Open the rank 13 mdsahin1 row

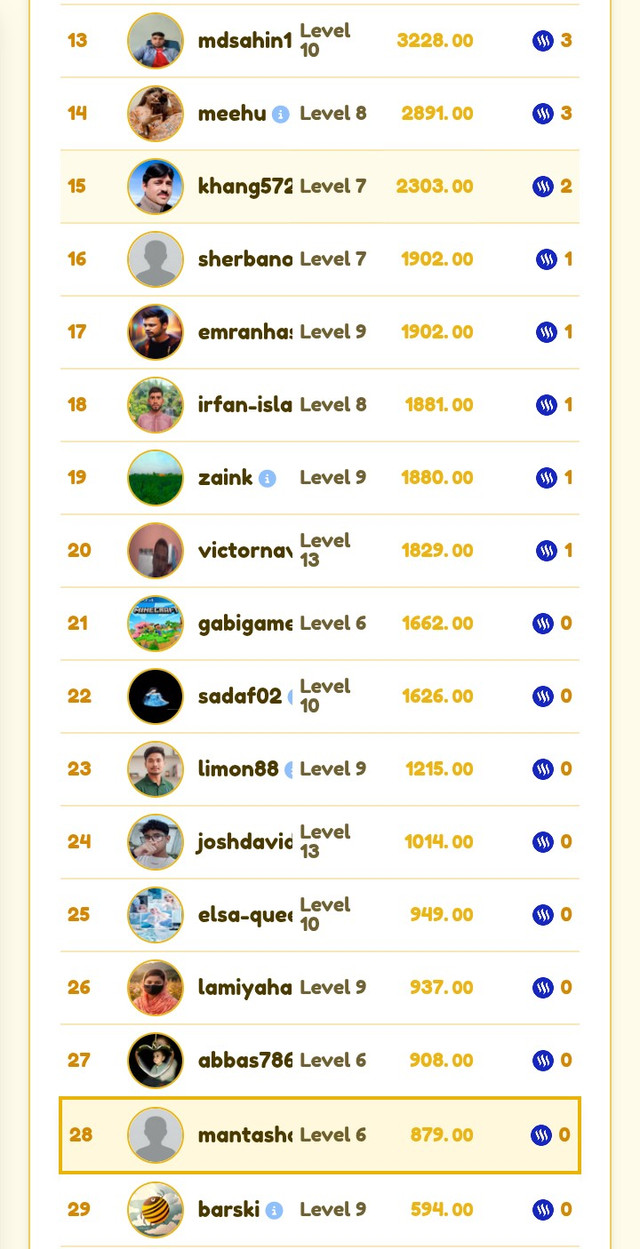320,41
